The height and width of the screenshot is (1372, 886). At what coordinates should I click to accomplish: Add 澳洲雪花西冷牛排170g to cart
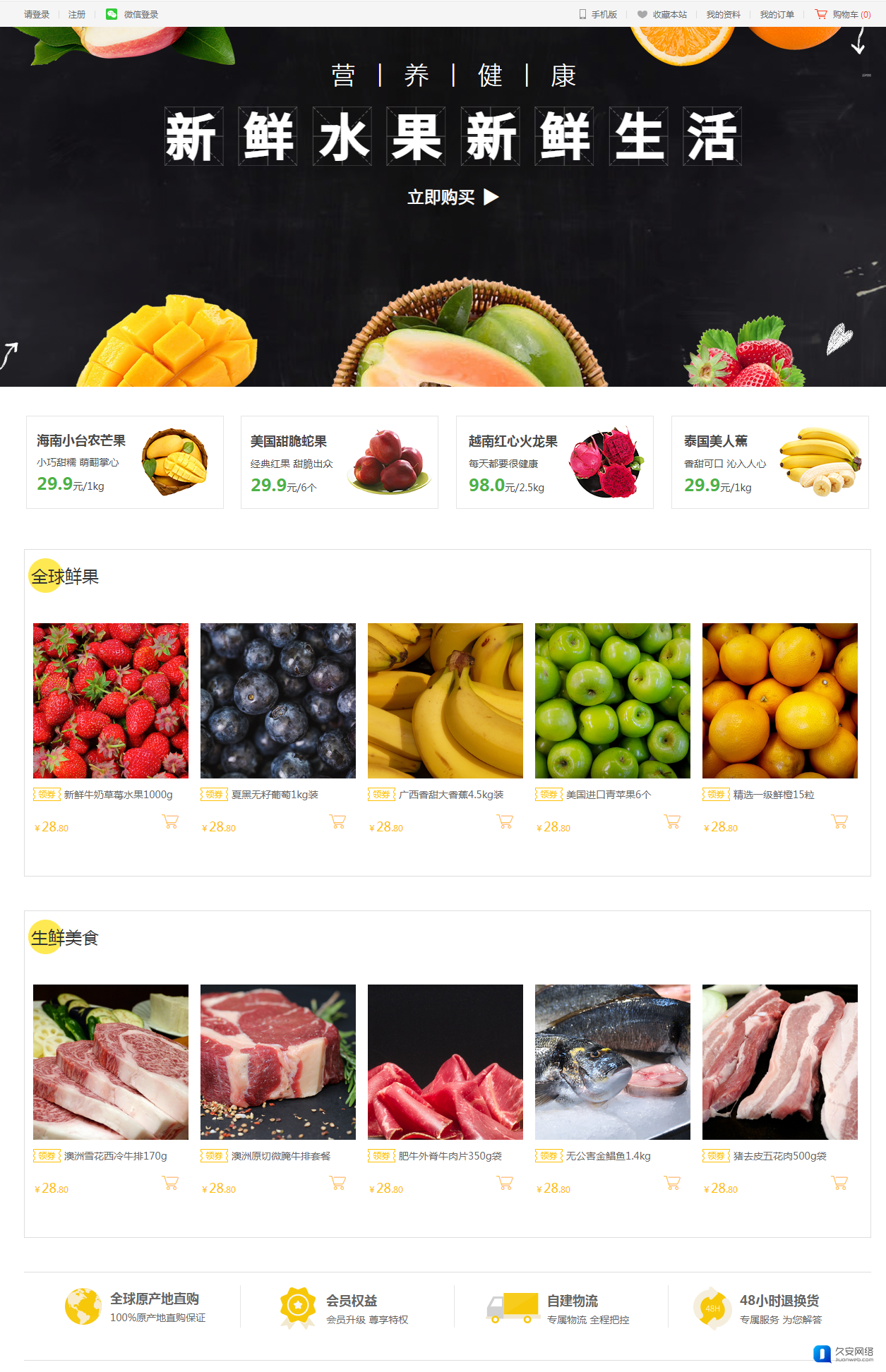170,1183
